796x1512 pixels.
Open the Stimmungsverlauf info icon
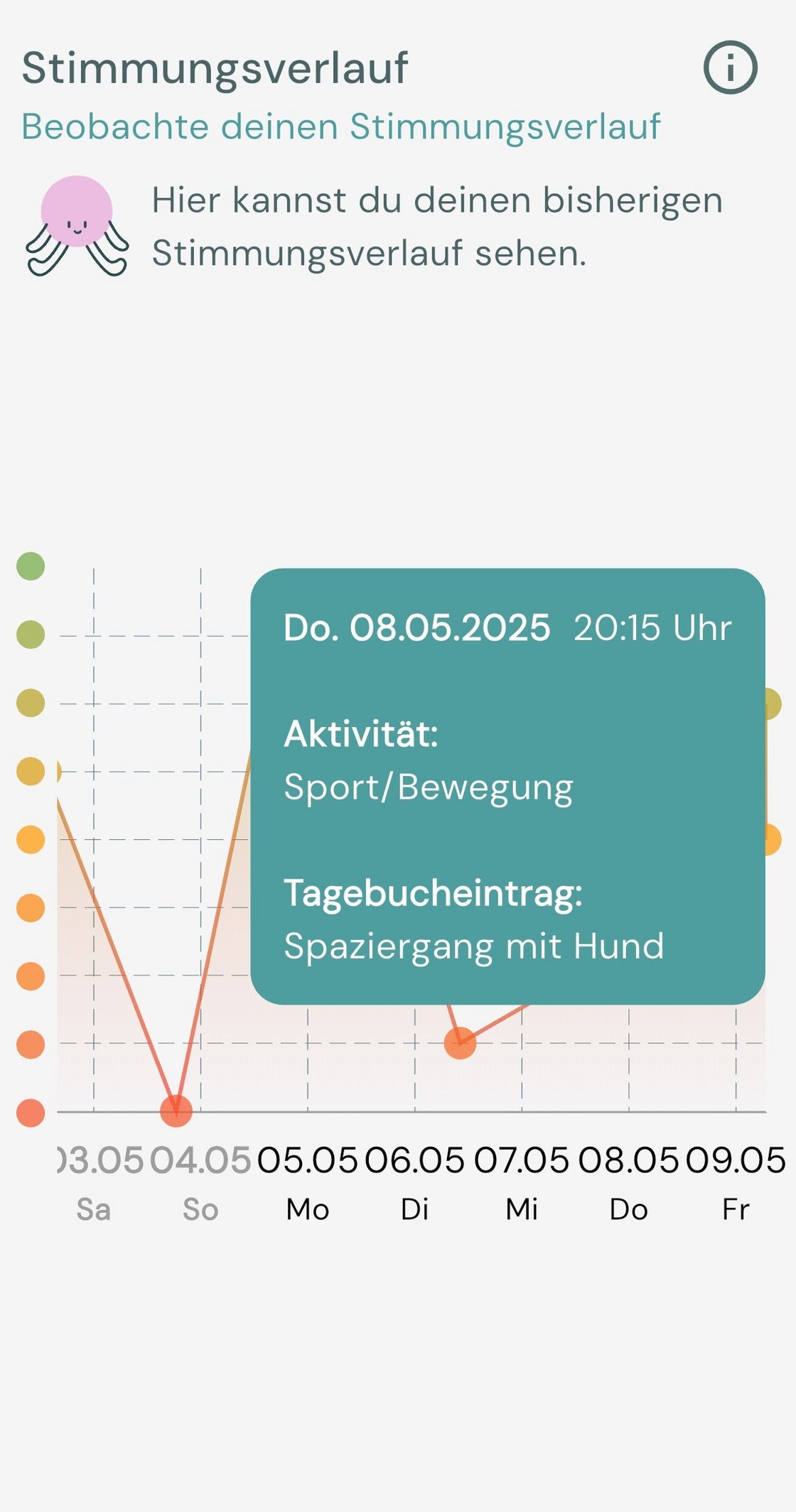click(x=730, y=68)
